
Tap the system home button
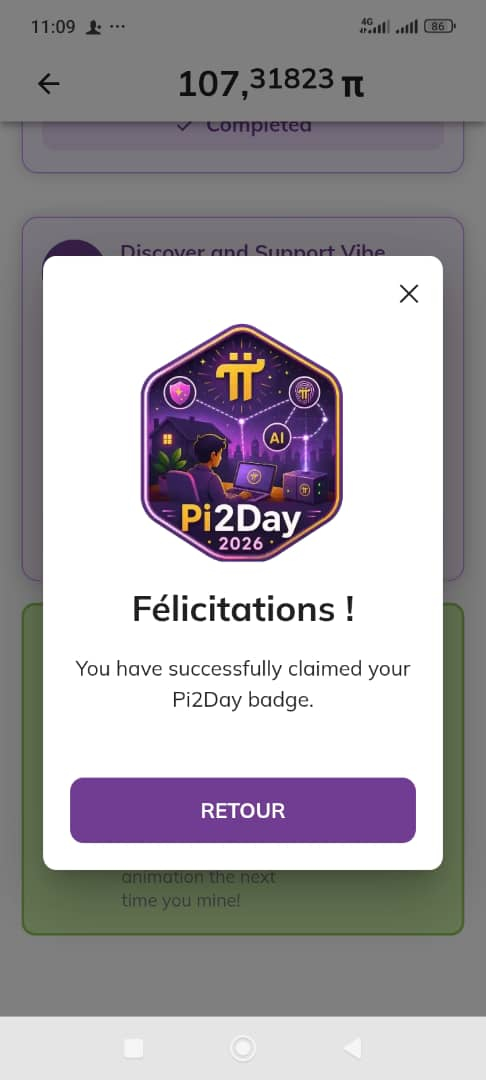point(243,1048)
